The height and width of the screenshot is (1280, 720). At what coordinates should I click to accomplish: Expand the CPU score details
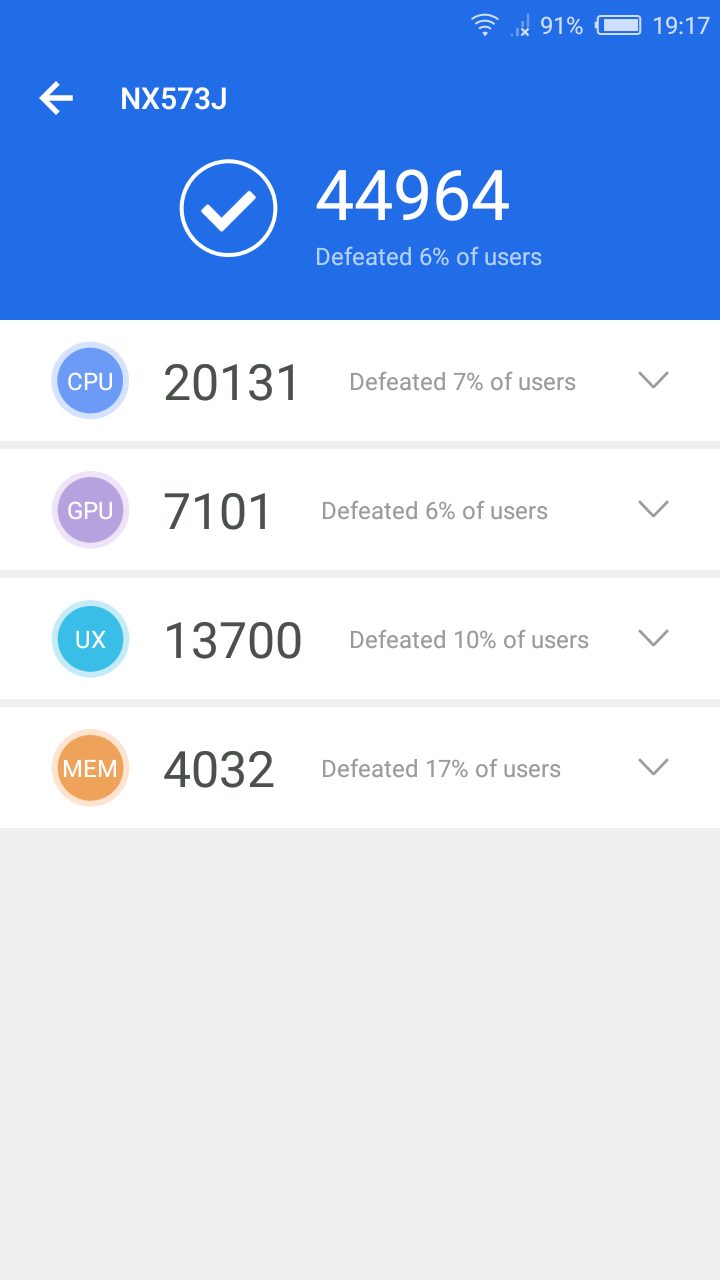(x=653, y=380)
